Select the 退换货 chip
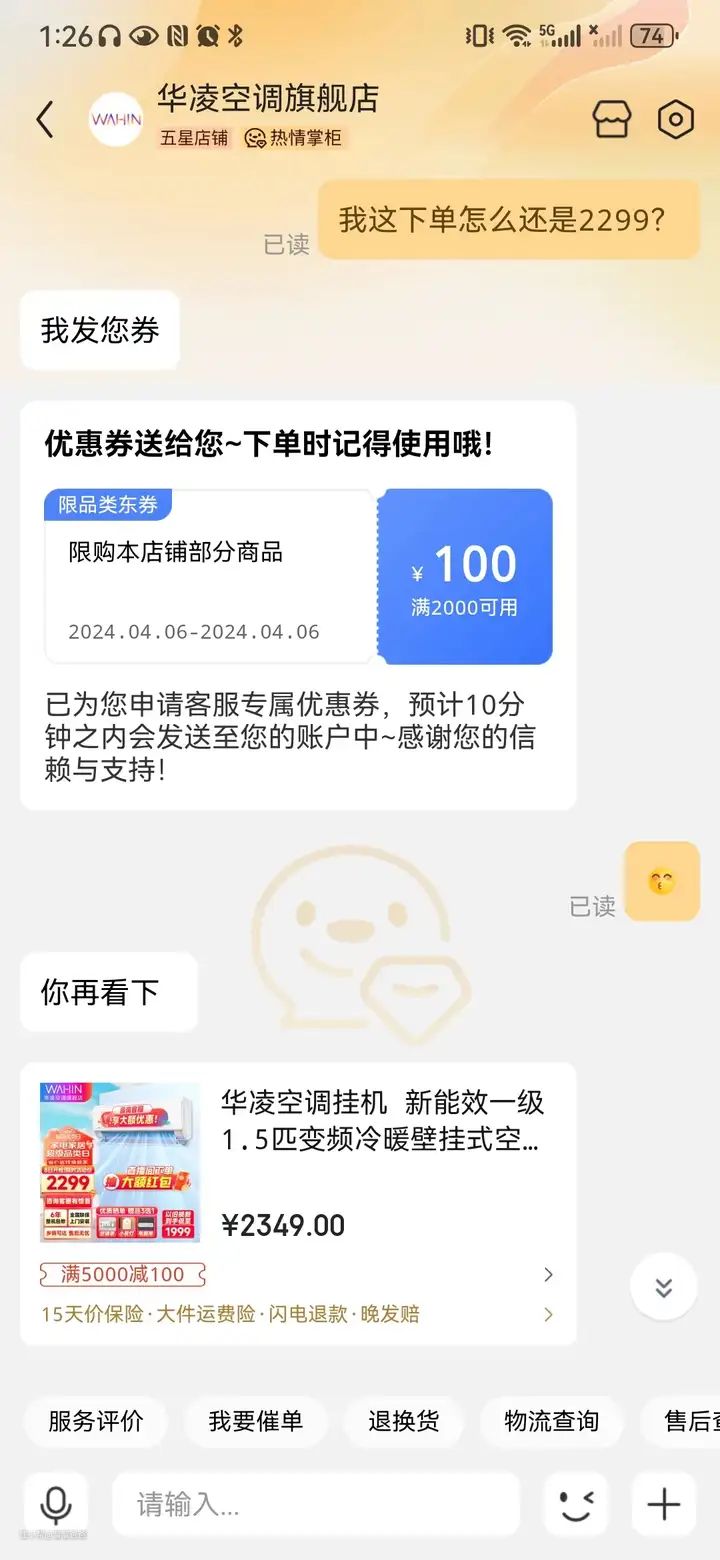720x1560 pixels. (403, 1421)
